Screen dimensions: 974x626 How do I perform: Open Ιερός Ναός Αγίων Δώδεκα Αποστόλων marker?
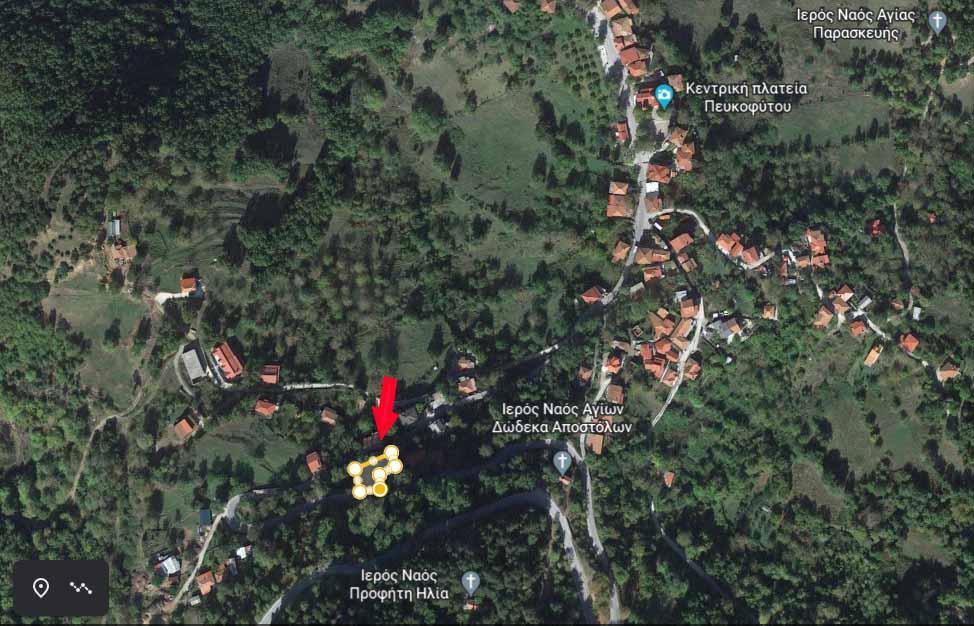tap(563, 461)
